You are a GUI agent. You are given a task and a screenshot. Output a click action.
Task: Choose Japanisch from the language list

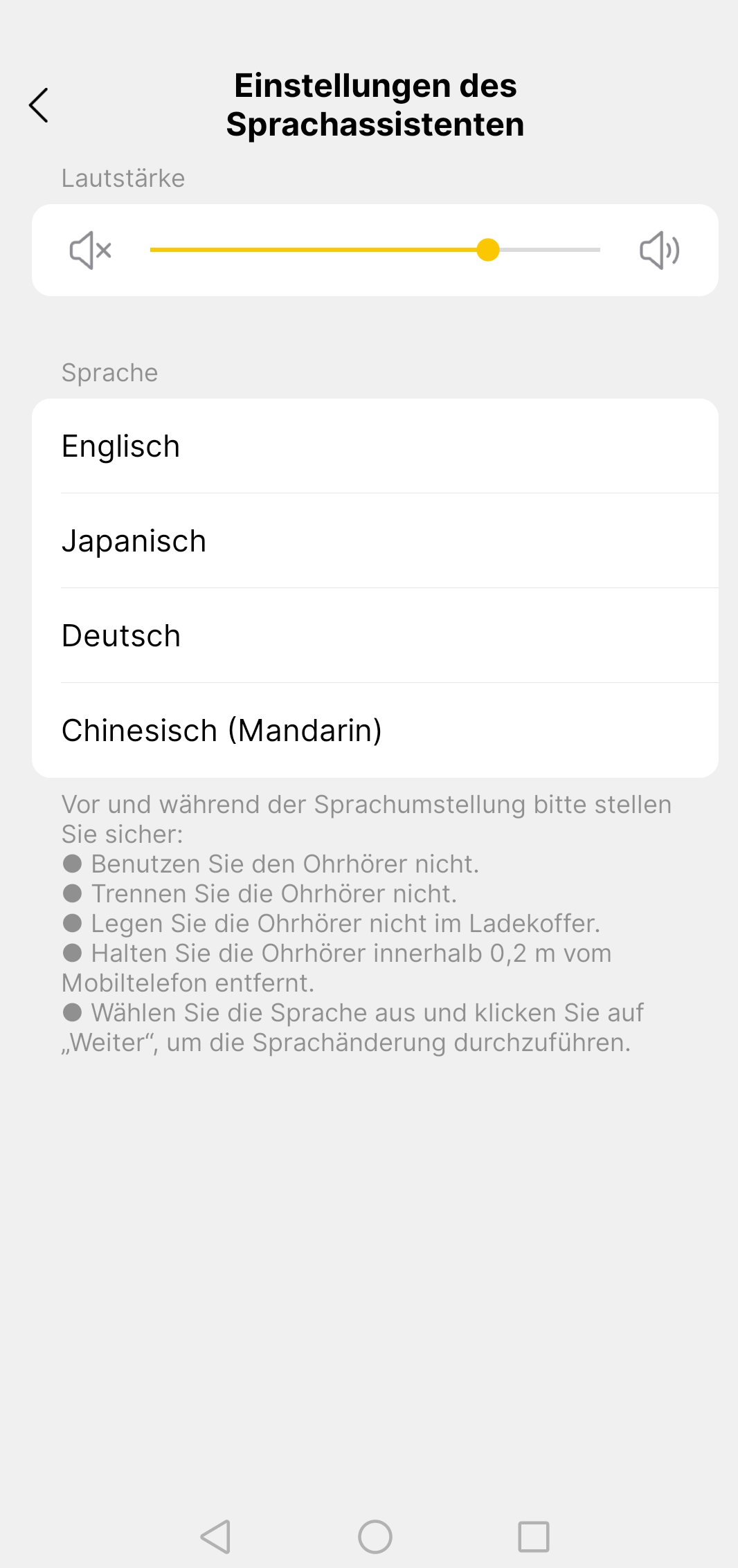375,540
